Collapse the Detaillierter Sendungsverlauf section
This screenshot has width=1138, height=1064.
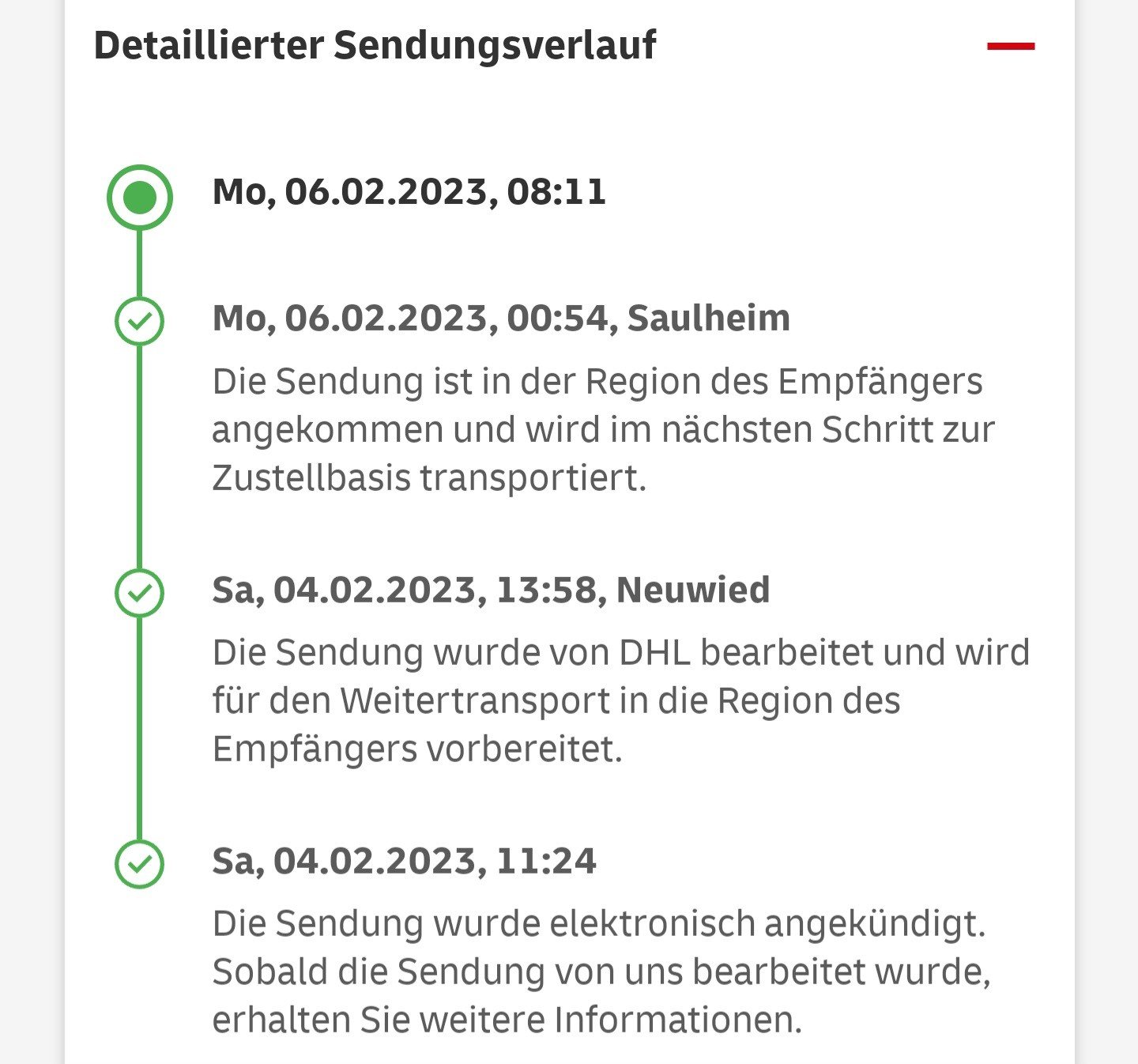pos(1010,47)
